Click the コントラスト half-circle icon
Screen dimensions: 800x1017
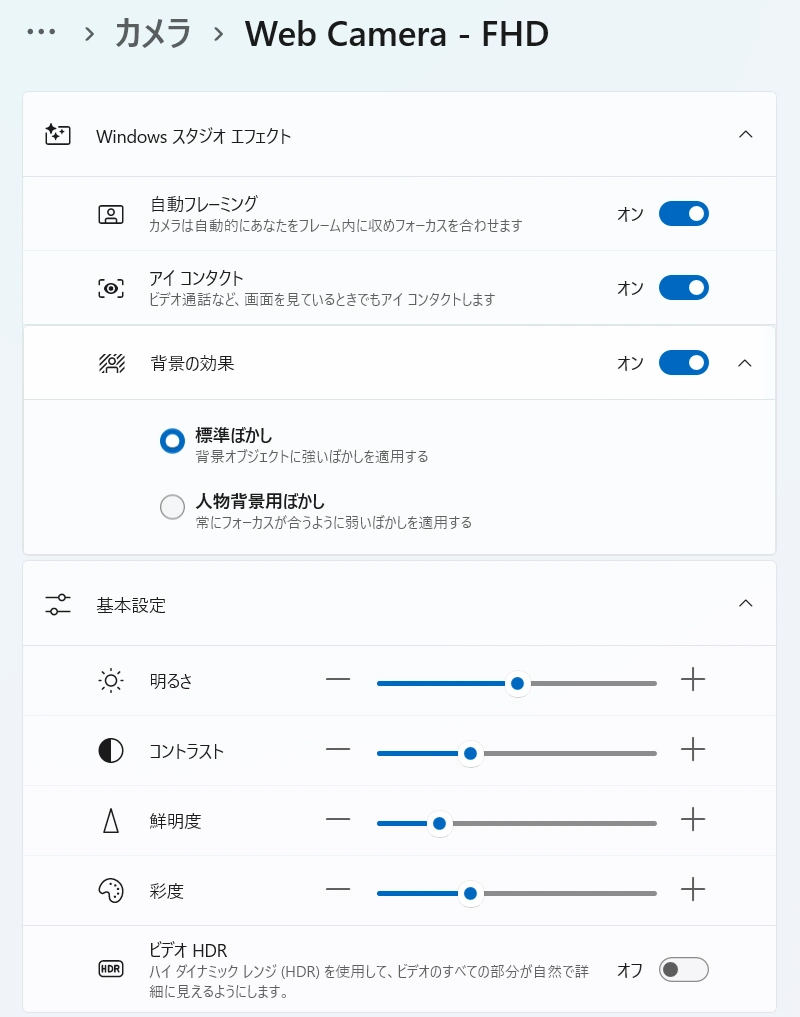click(x=112, y=751)
